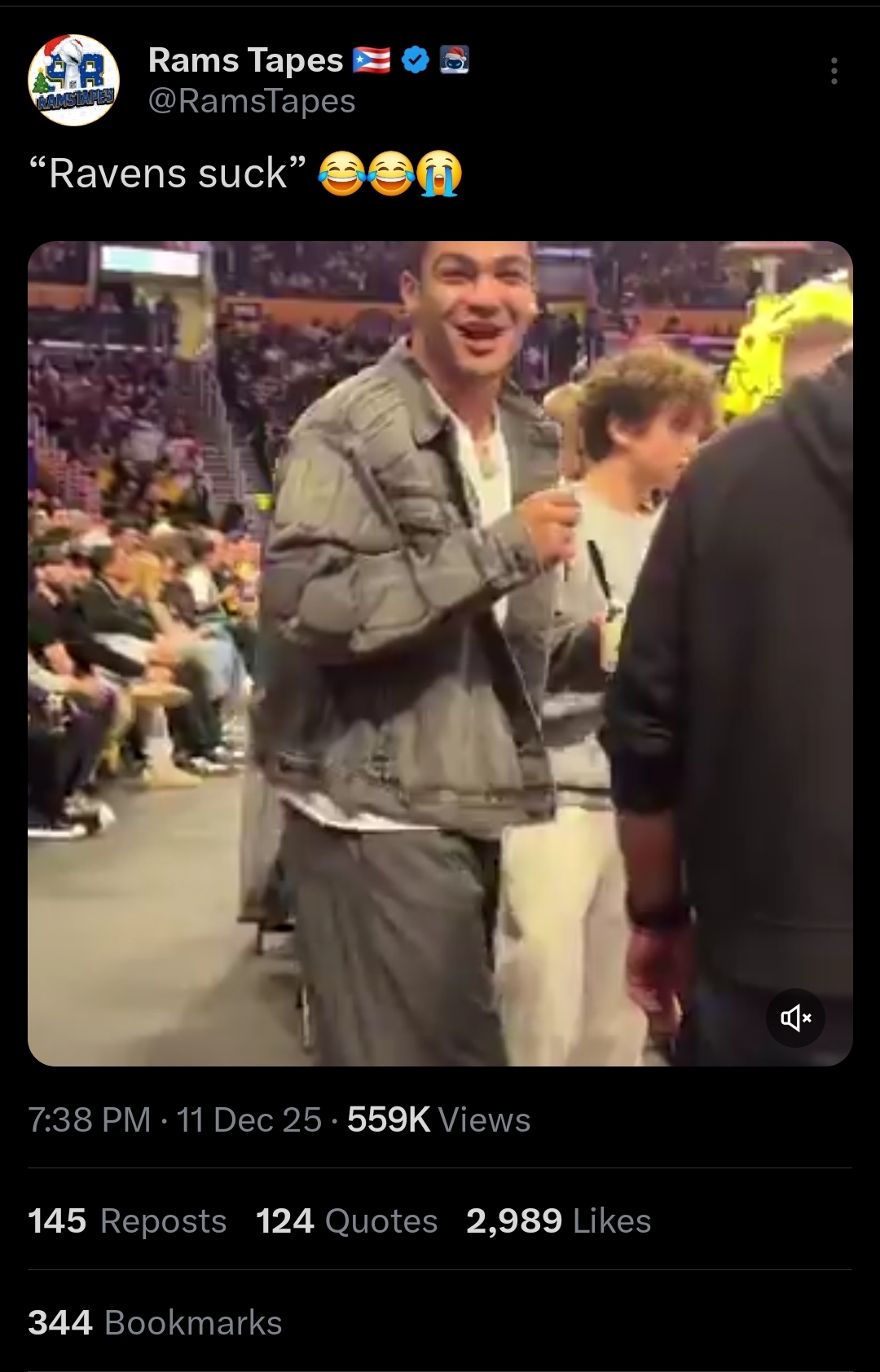Open Rams Tapes profile picture

74,80
